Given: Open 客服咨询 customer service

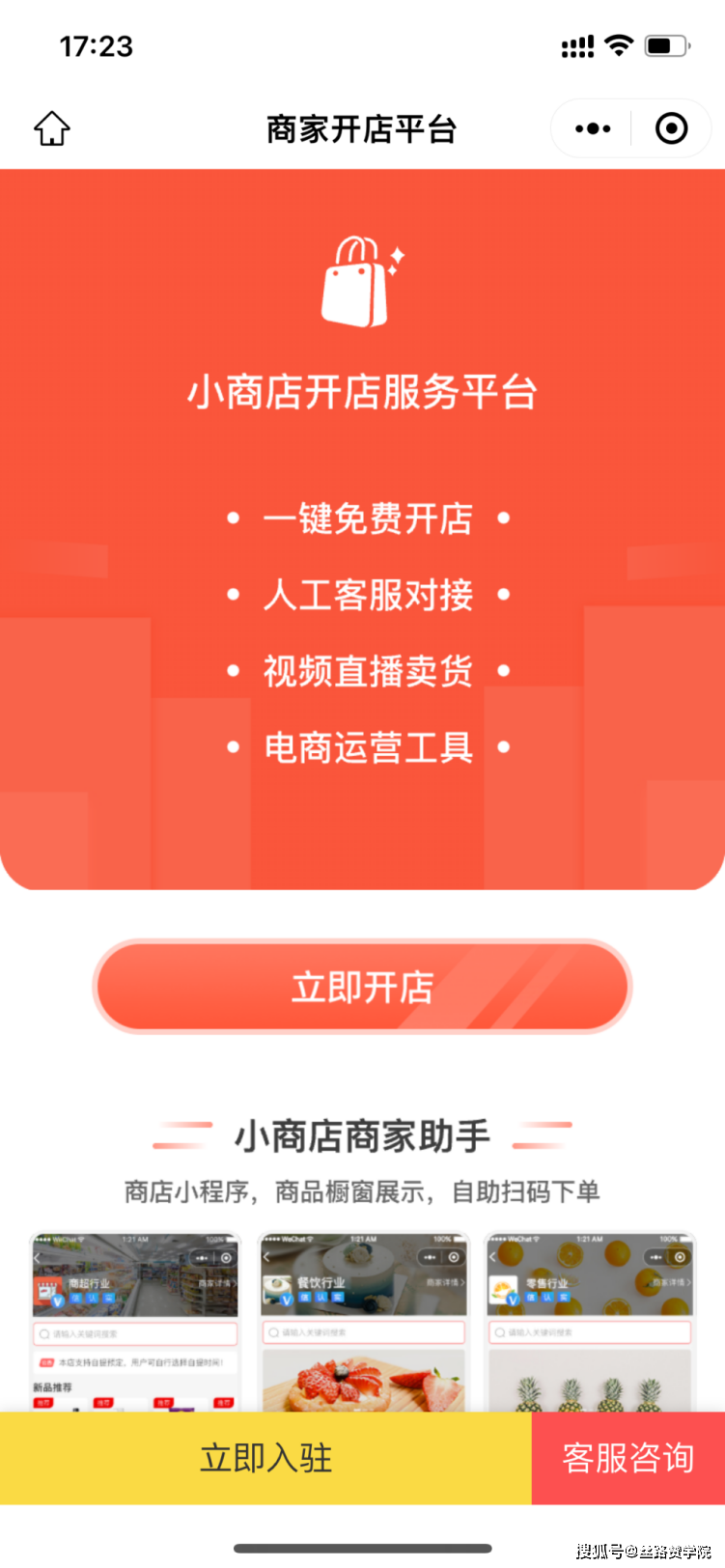Looking at the screenshot, I should [x=628, y=1458].
